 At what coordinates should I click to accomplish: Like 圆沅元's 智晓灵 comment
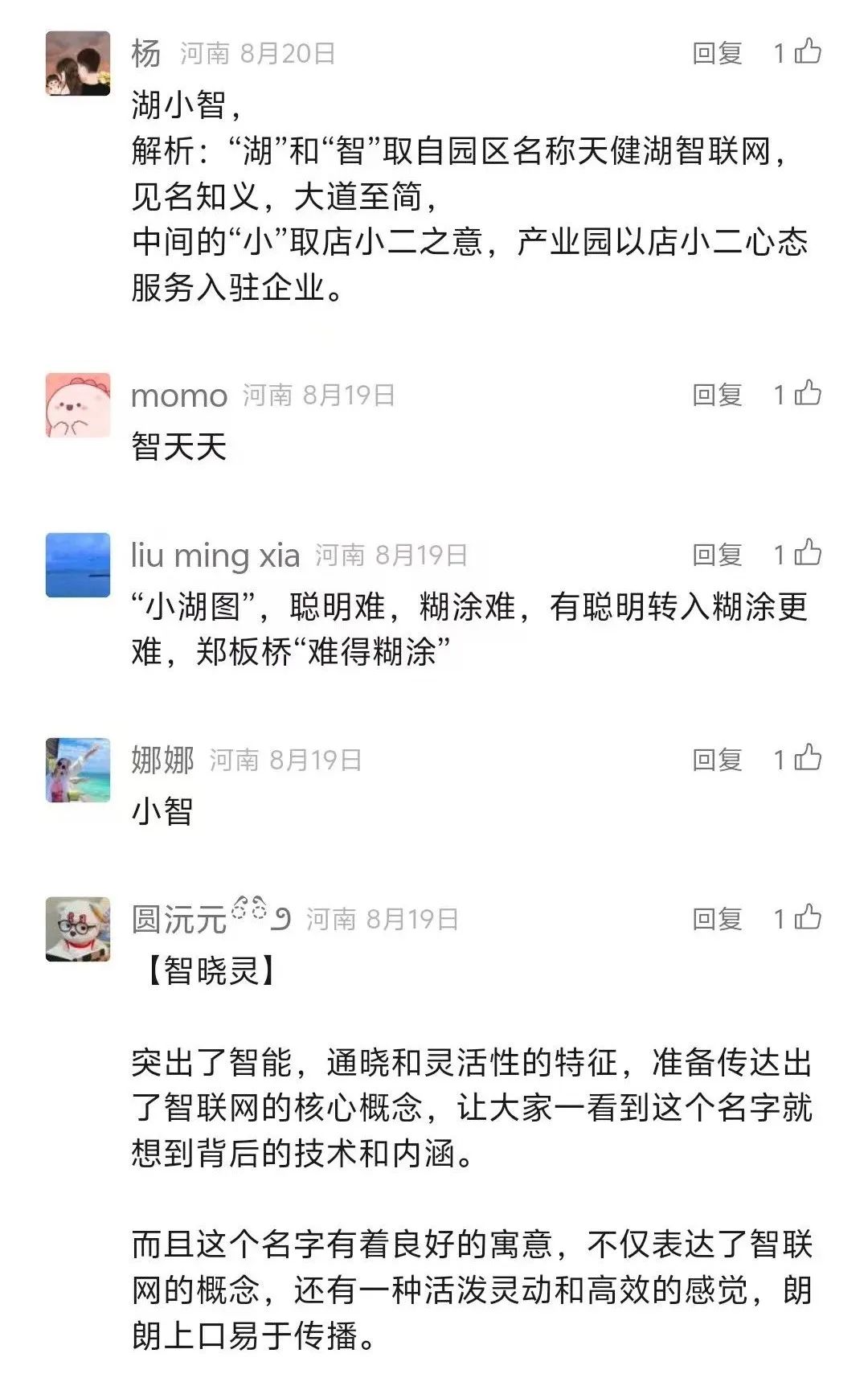pos(807,918)
